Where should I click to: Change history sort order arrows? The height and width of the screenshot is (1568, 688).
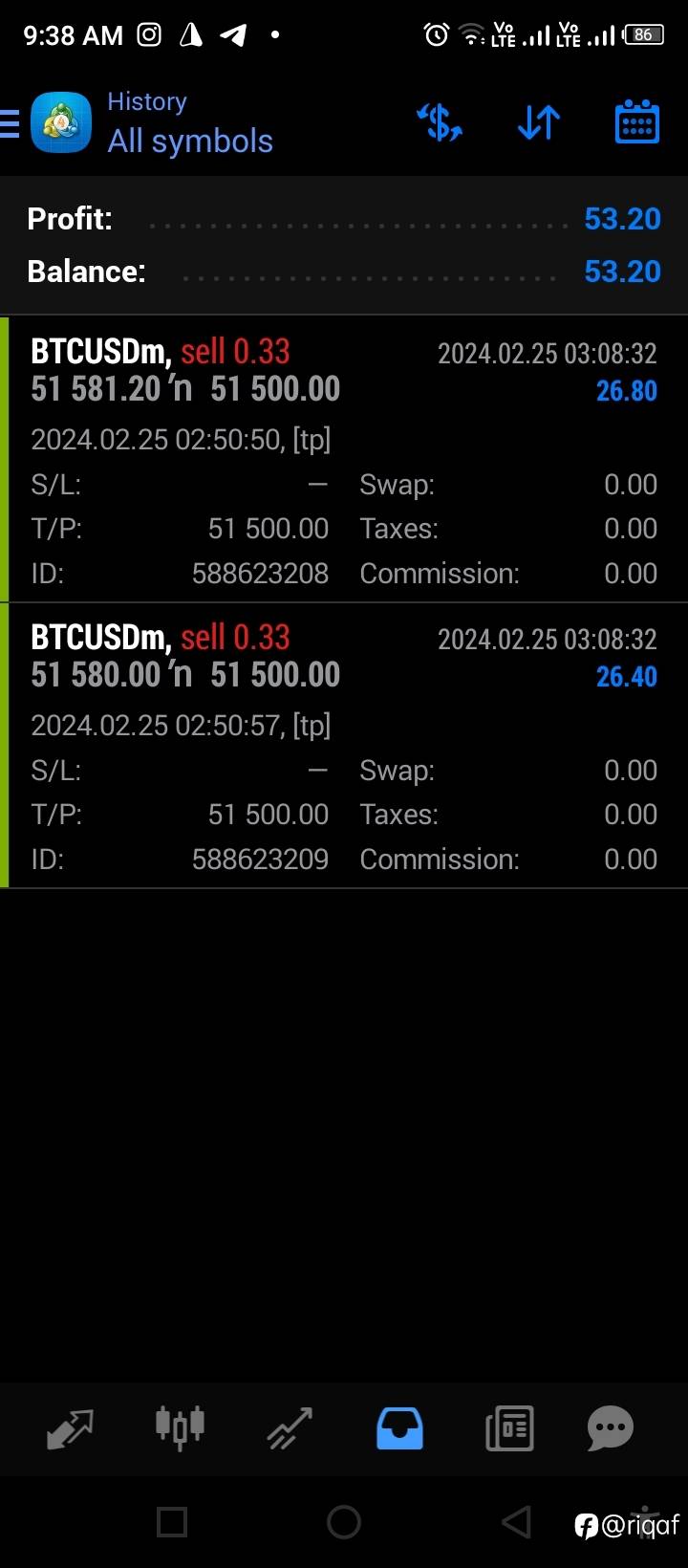click(x=539, y=122)
